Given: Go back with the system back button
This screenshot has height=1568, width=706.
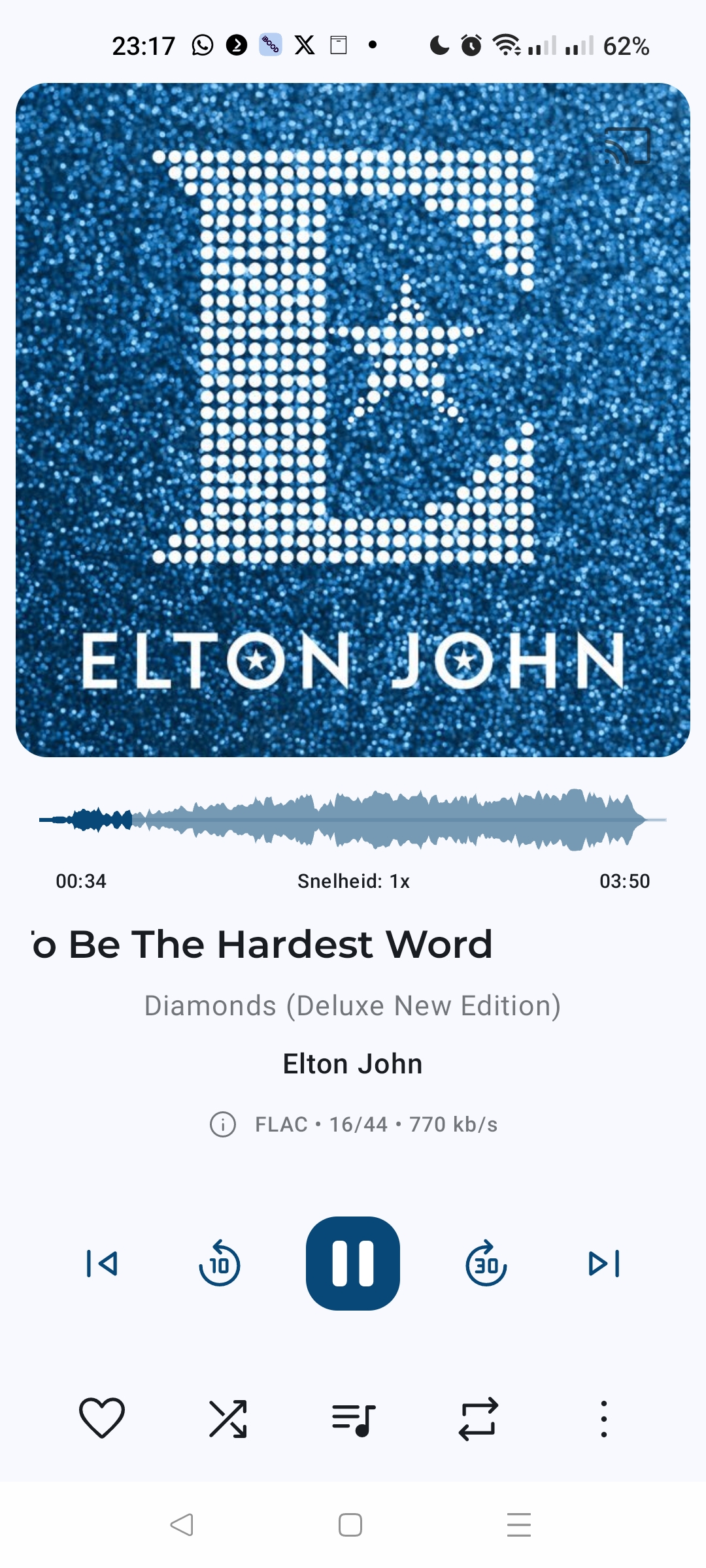Looking at the screenshot, I should click(x=182, y=1525).
